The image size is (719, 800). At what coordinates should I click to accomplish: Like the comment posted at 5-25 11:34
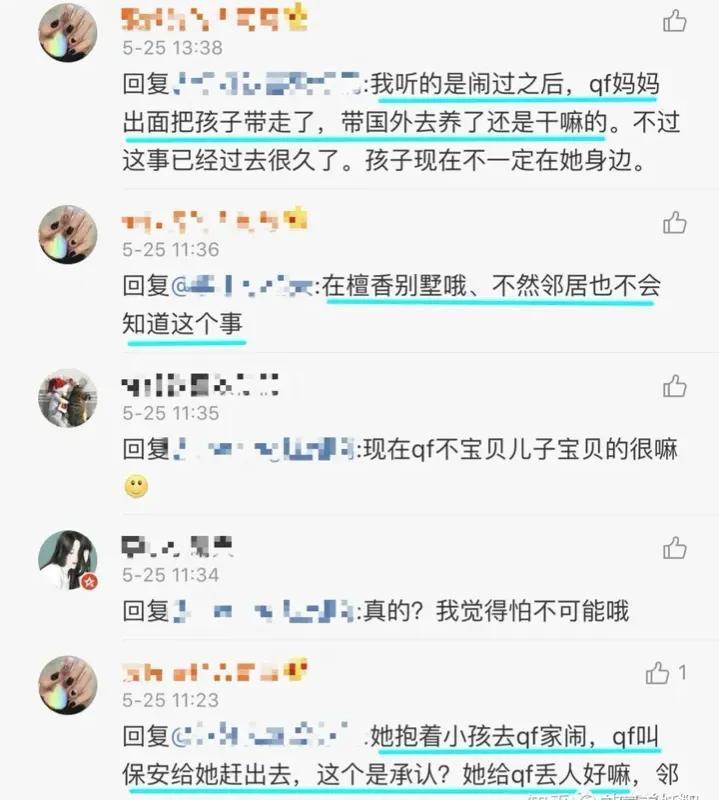coord(675,548)
